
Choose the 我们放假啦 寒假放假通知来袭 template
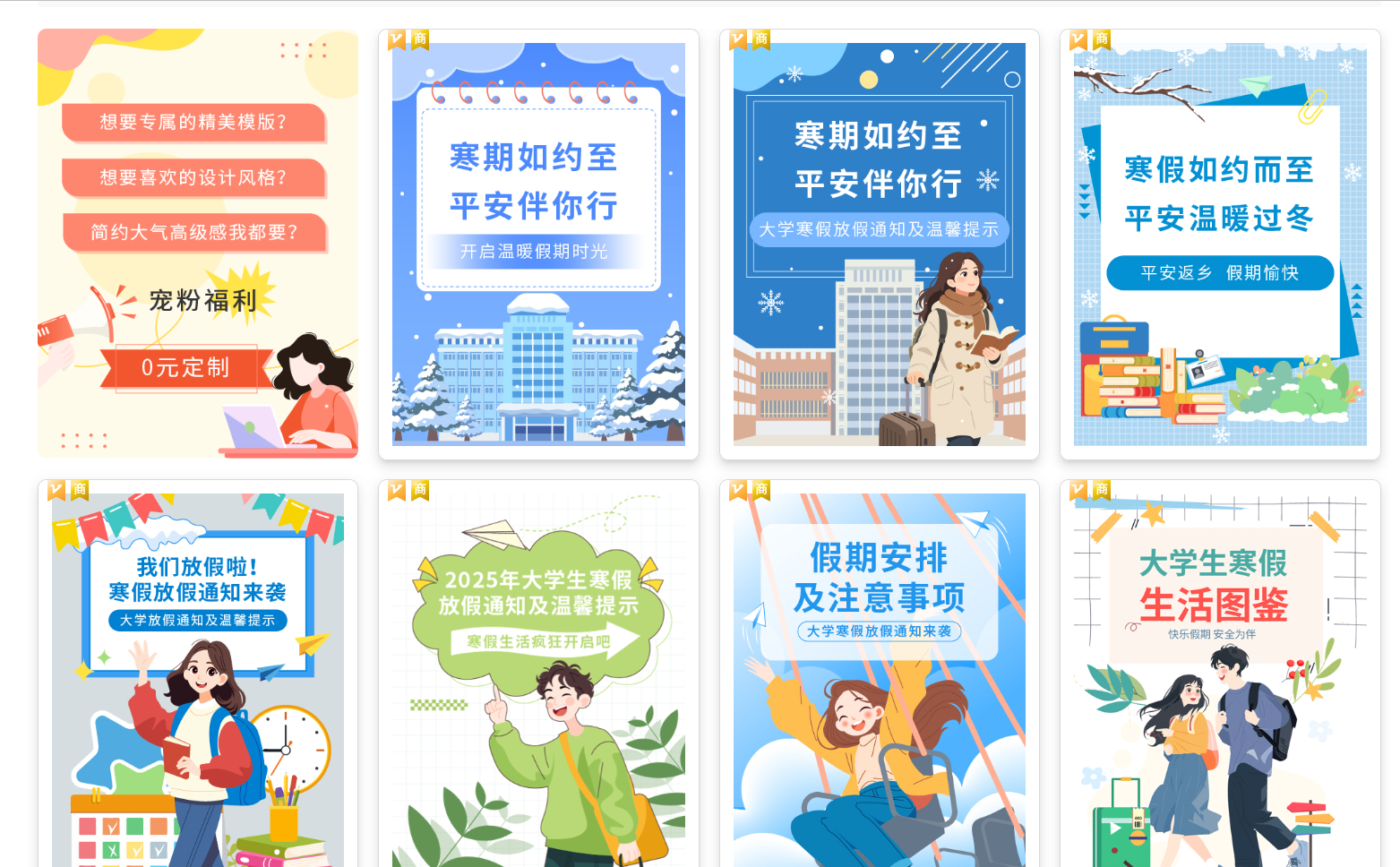pos(197,681)
